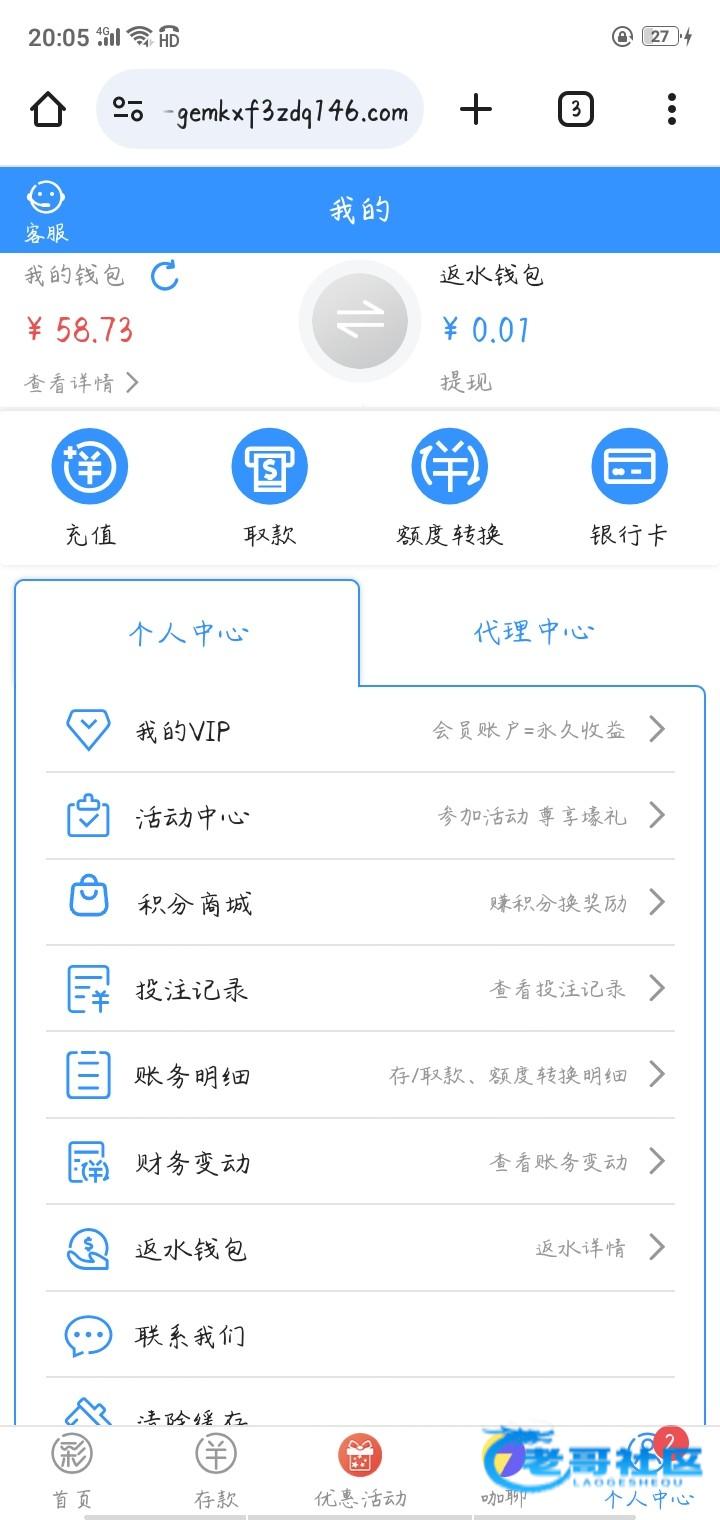Open 积分商城

click(360, 903)
